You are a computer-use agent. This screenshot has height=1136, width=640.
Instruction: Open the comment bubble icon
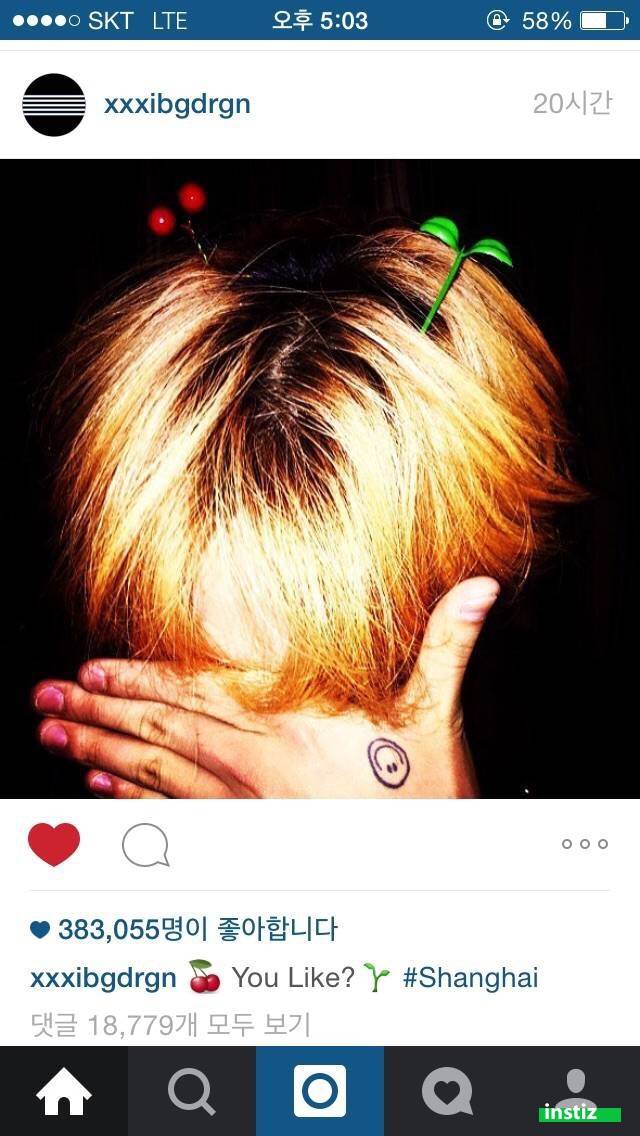[x=145, y=846]
